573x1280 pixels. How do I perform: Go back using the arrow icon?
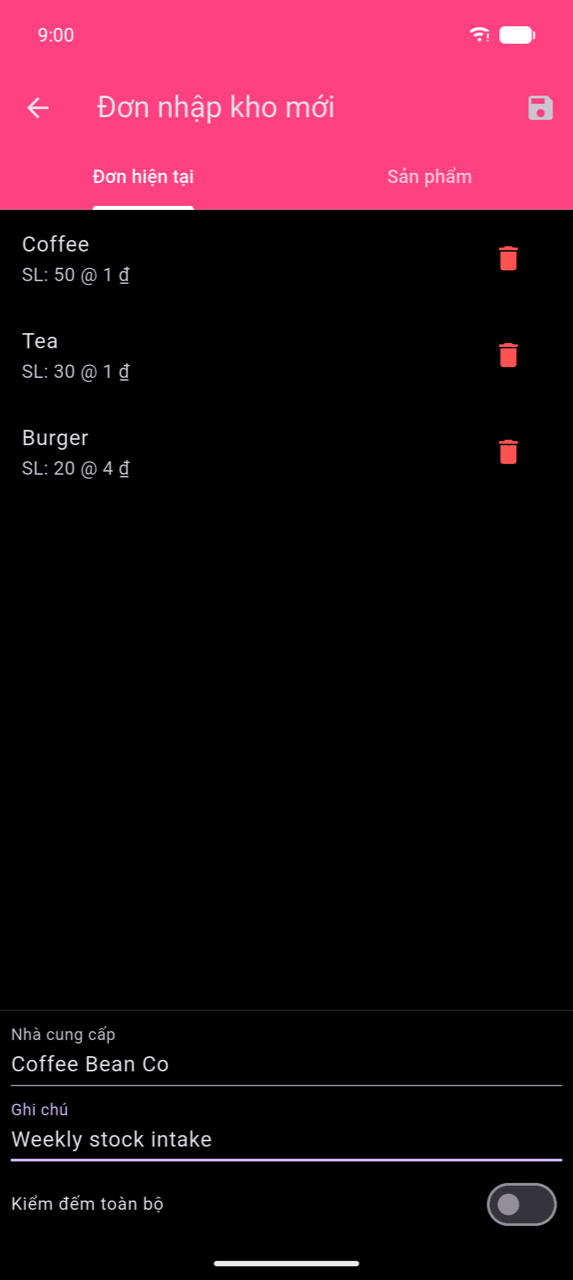pyautogui.click(x=38, y=108)
